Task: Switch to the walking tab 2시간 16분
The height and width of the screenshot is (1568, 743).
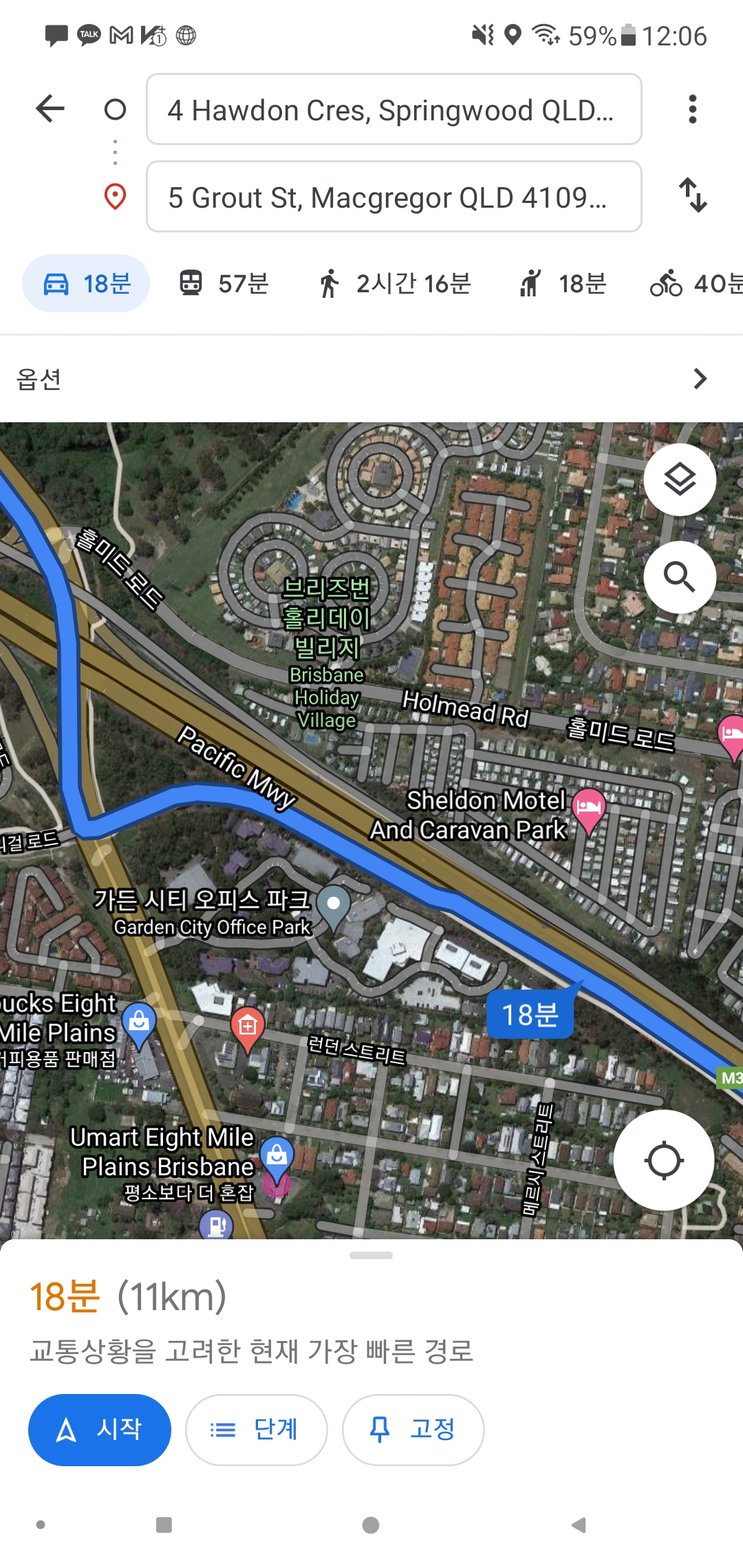Action: [395, 283]
